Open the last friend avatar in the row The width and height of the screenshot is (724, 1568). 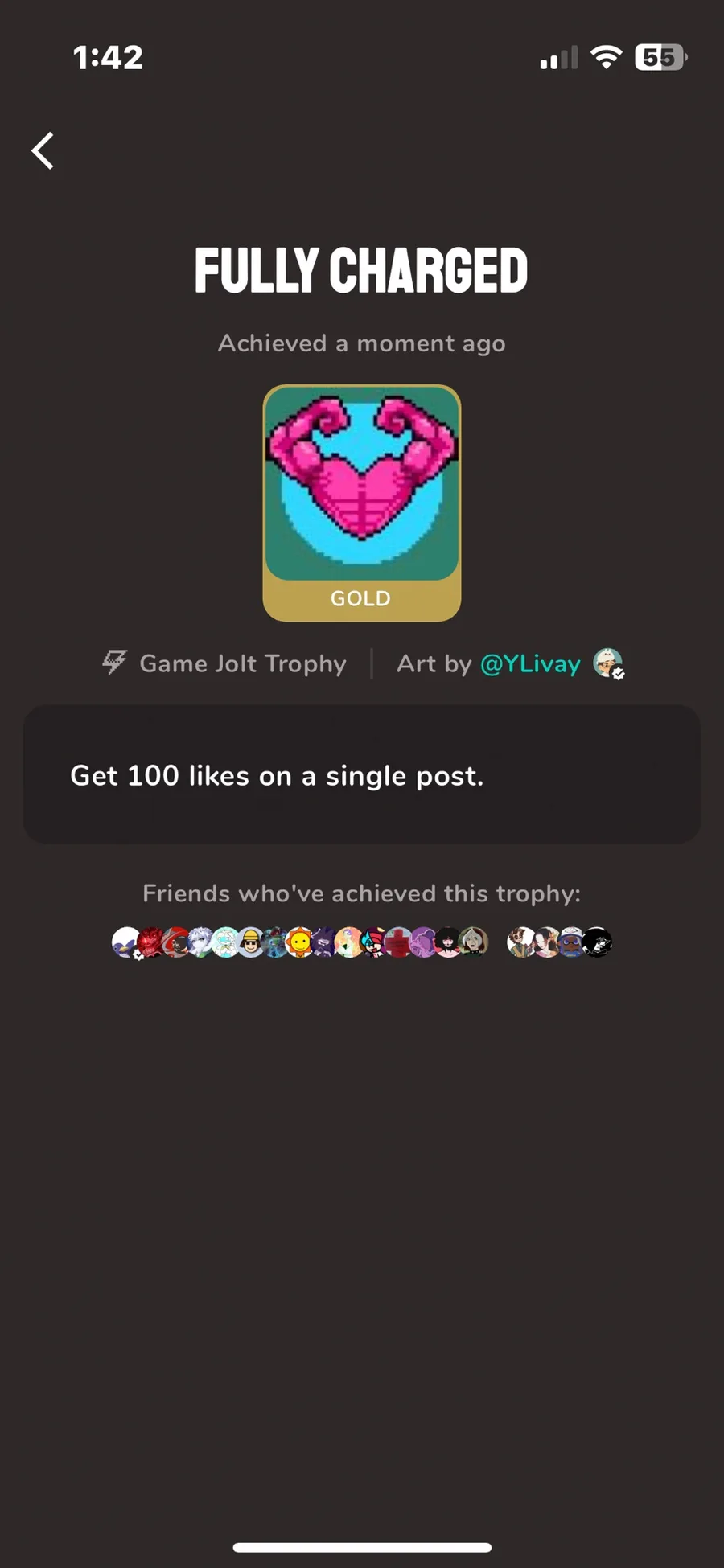pyautogui.click(x=597, y=942)
